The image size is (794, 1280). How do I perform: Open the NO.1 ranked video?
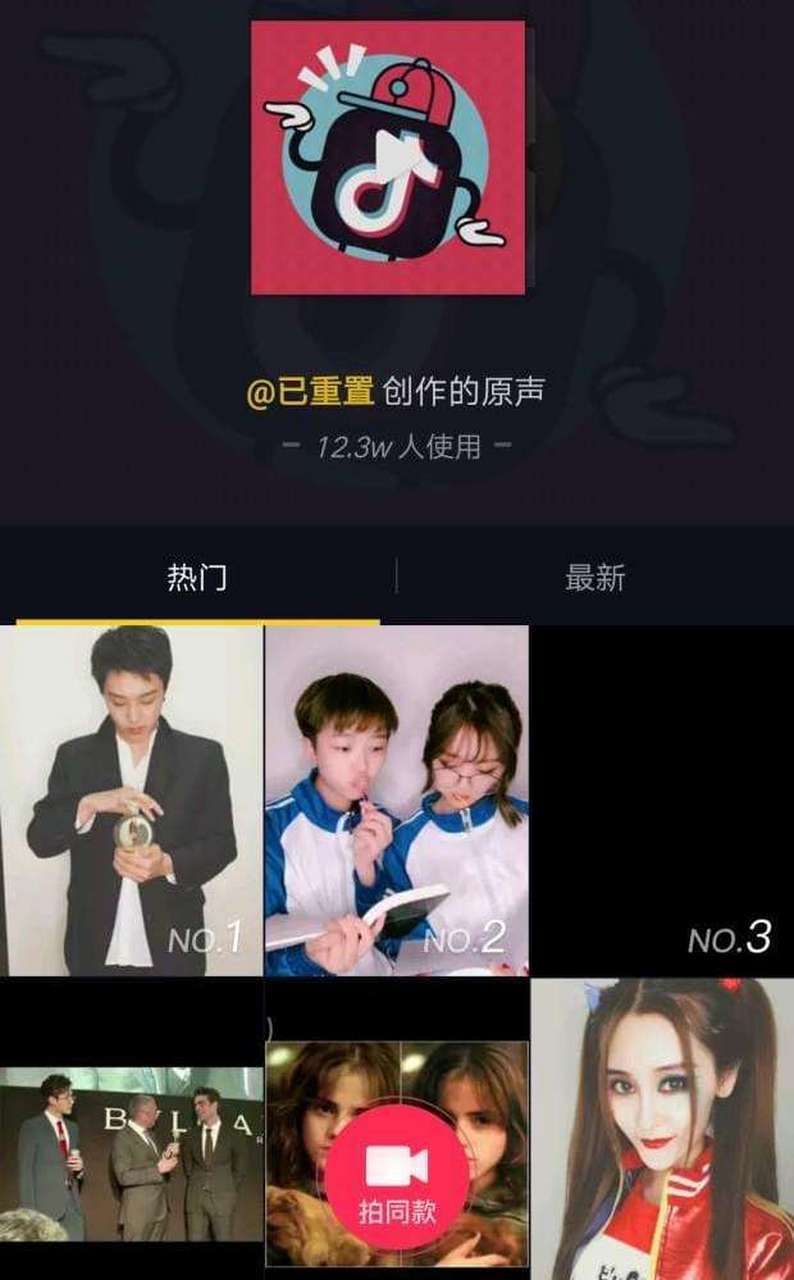pos(131,800)
